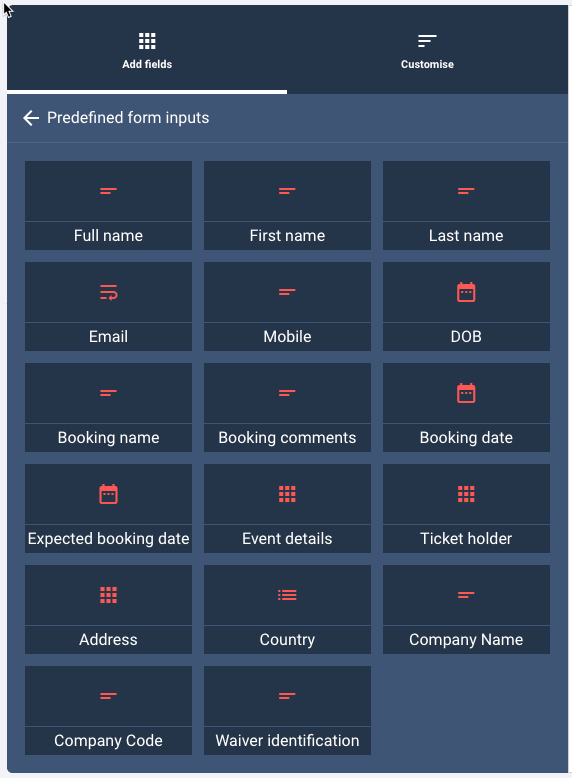The image size is (572, 778).
Task: Add the Full name field
Action: coord(108,205)
